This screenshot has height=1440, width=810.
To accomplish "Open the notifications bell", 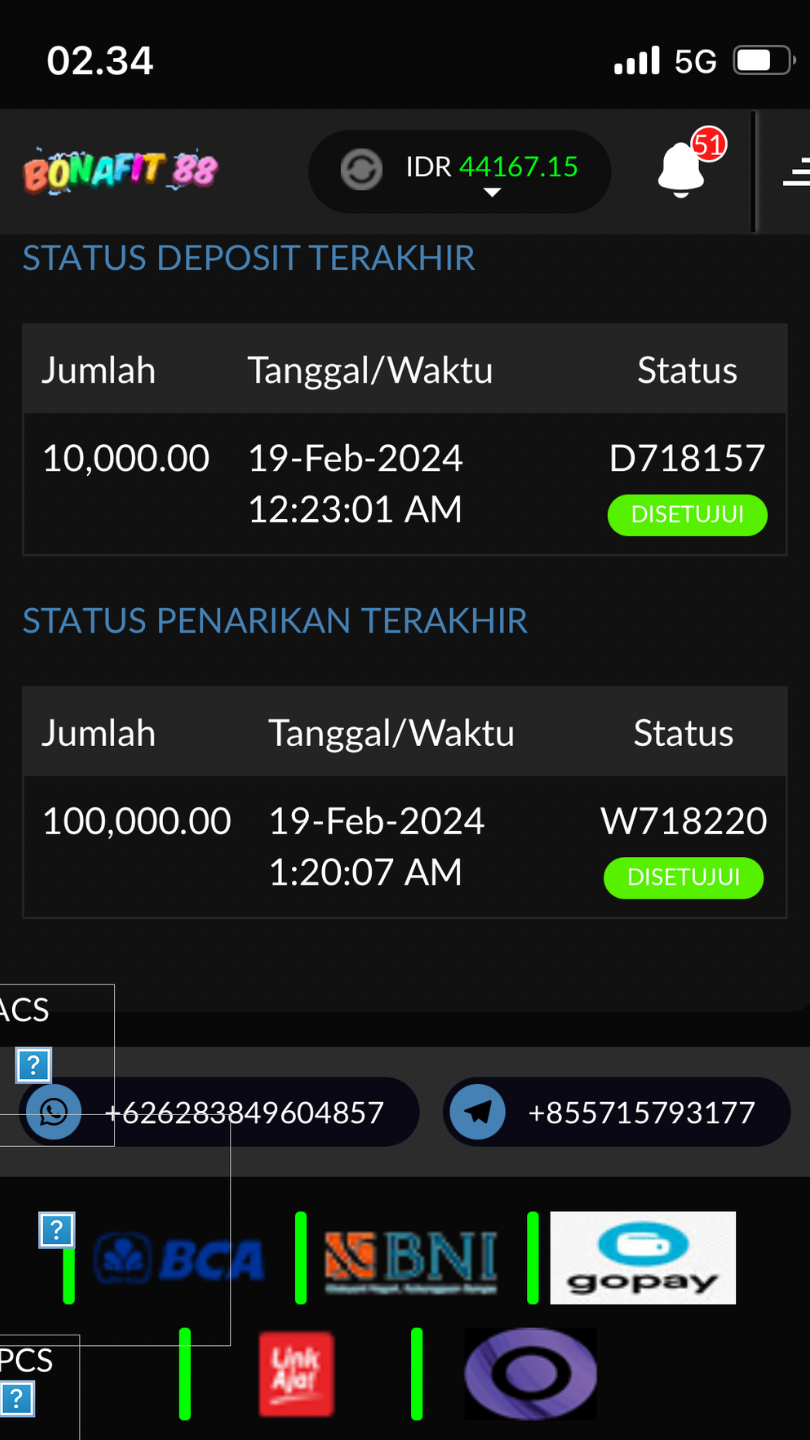I will (682, 170).
